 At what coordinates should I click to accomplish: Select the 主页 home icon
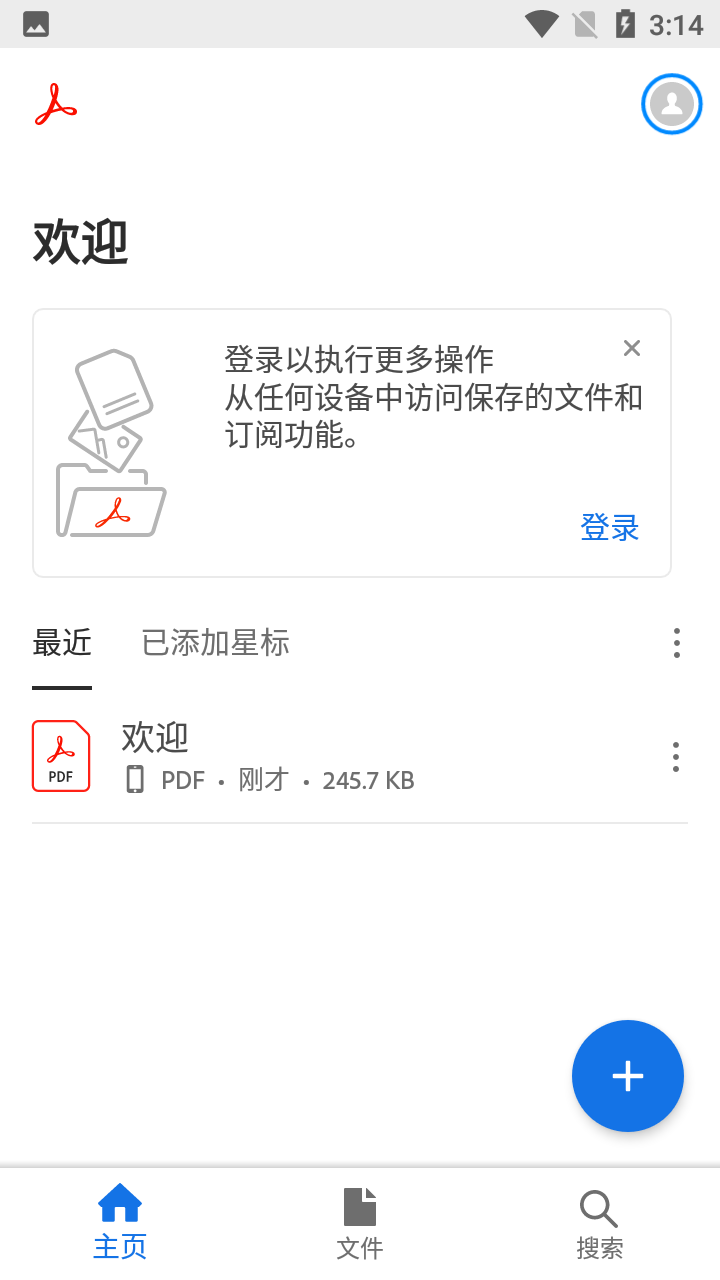[120, 1206]
